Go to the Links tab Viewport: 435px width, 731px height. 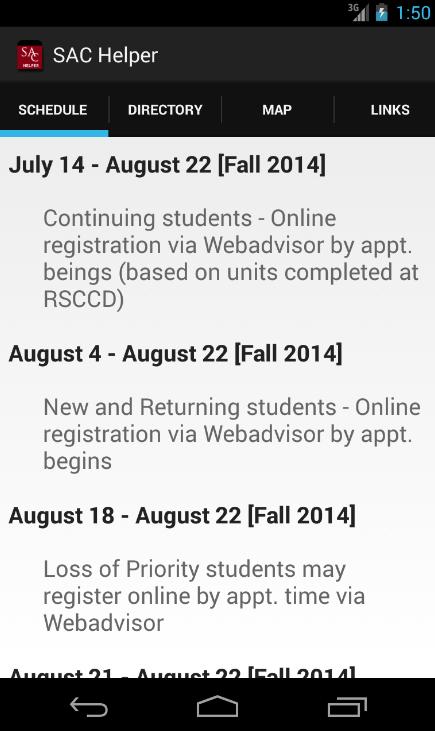tap(390, 110)
